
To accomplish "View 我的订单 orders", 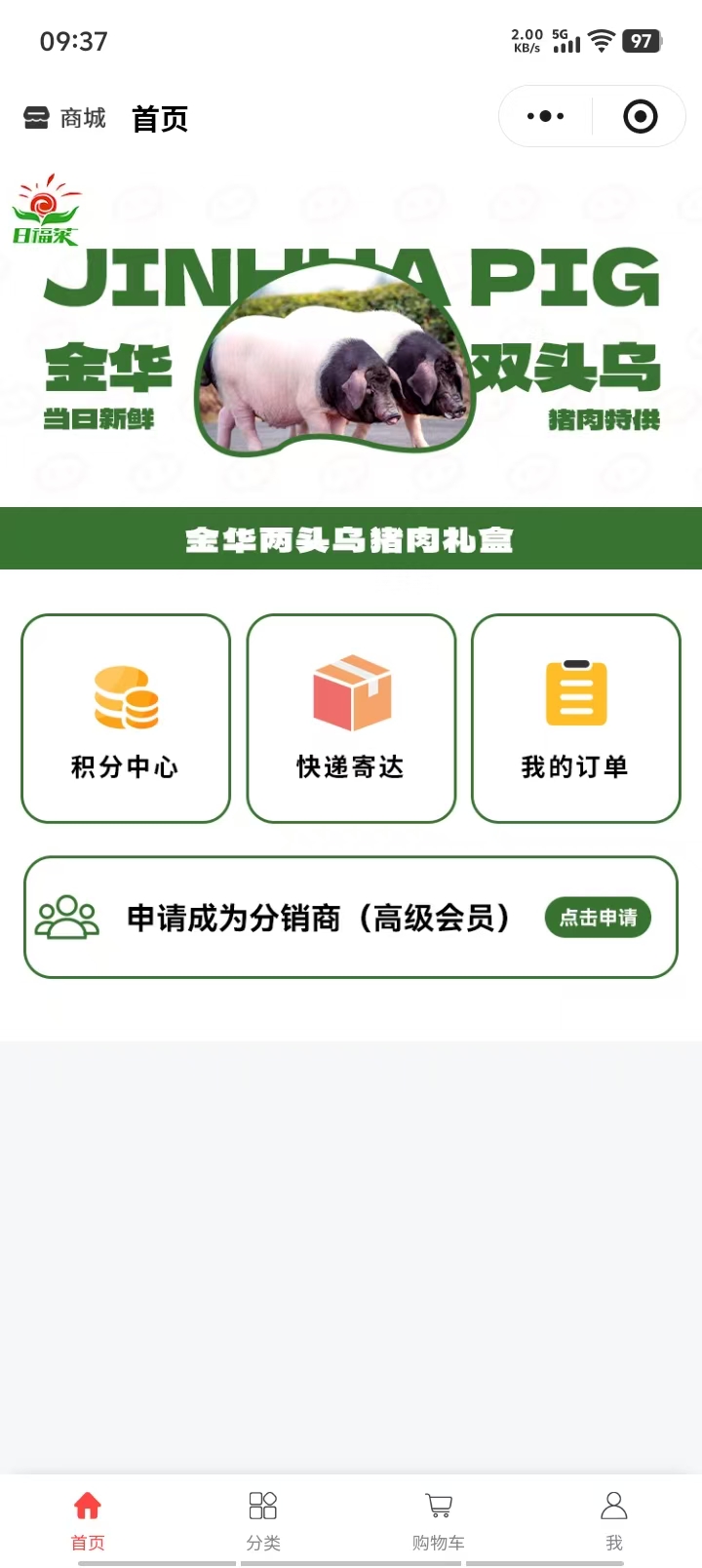I will tap(575, 719).
